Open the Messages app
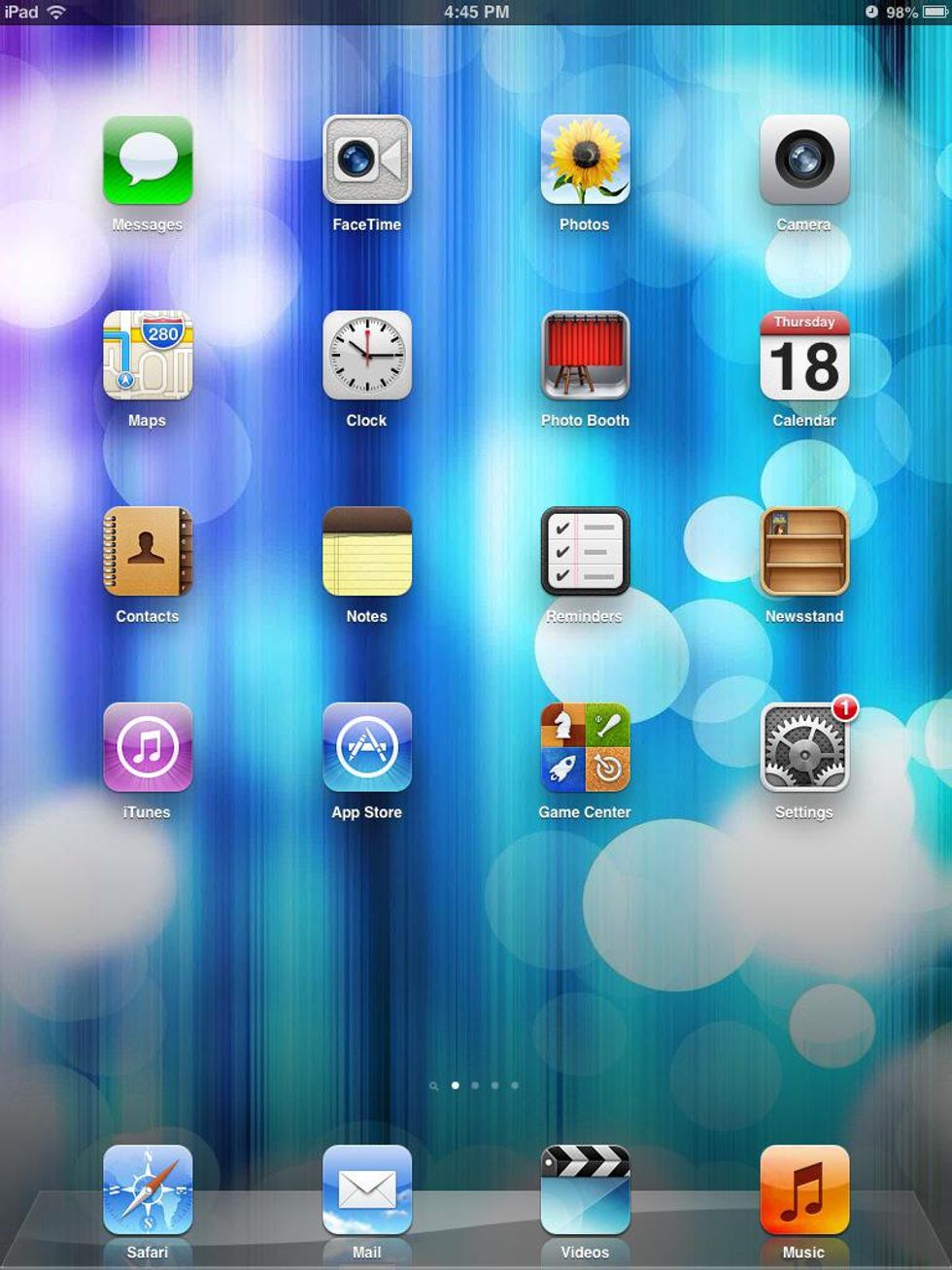This screenshot has width=952, height=1270. [148, 160]
